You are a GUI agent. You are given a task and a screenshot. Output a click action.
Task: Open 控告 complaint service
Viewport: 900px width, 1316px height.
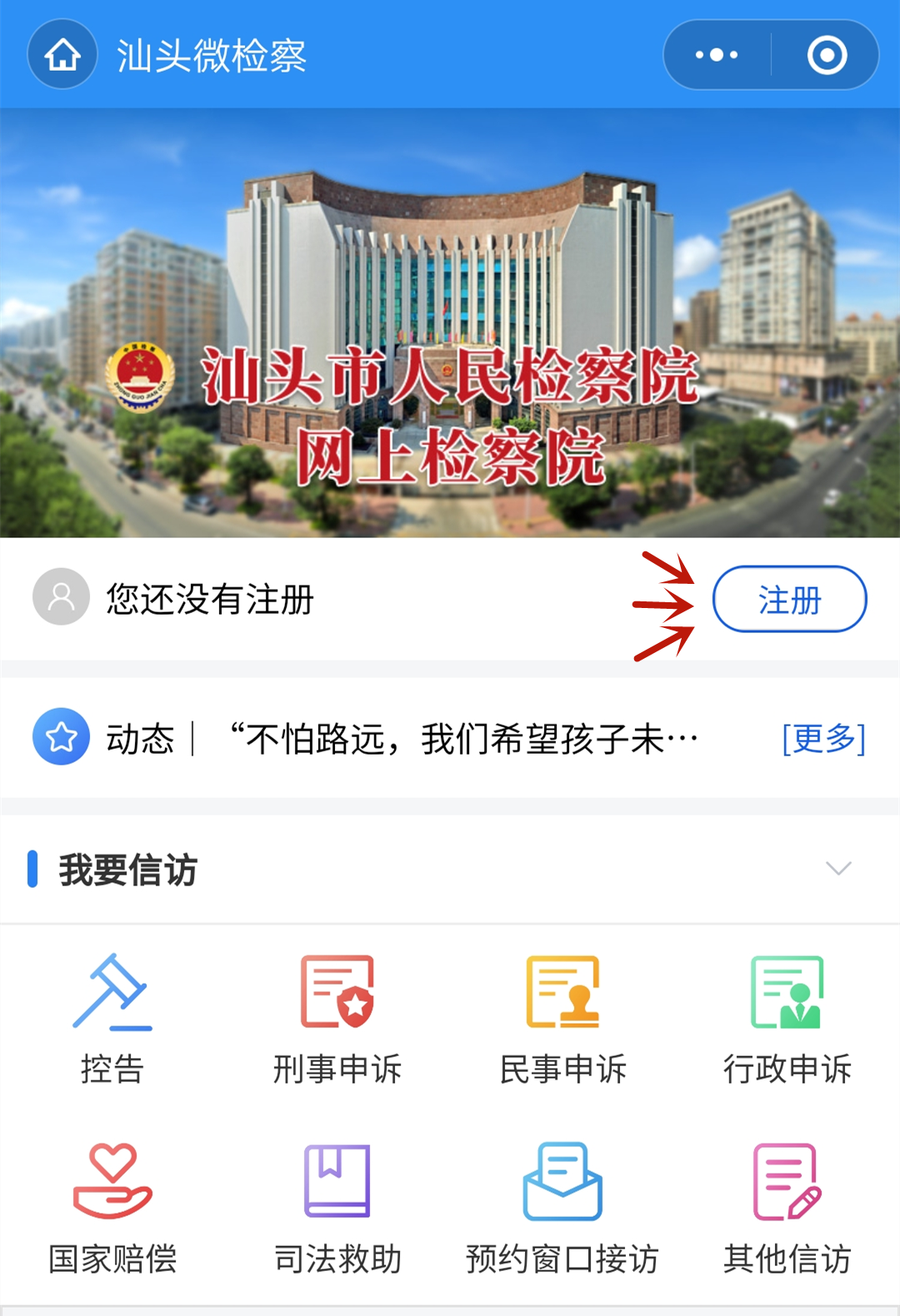112,1018
